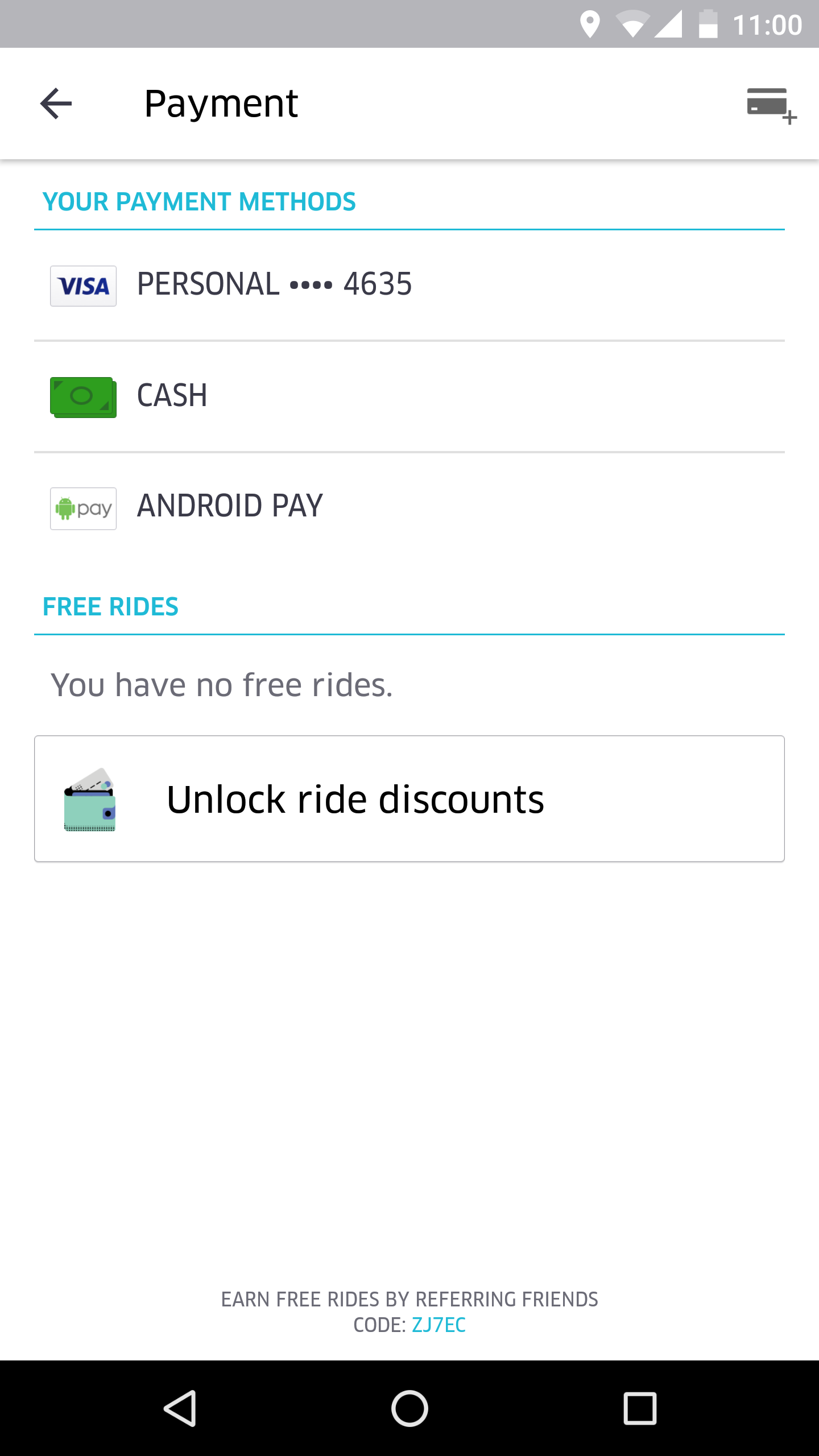Select the Visa card logo
Image resolution: width=819 pixels, height=1456 pixels.
[x=83, y=286]
